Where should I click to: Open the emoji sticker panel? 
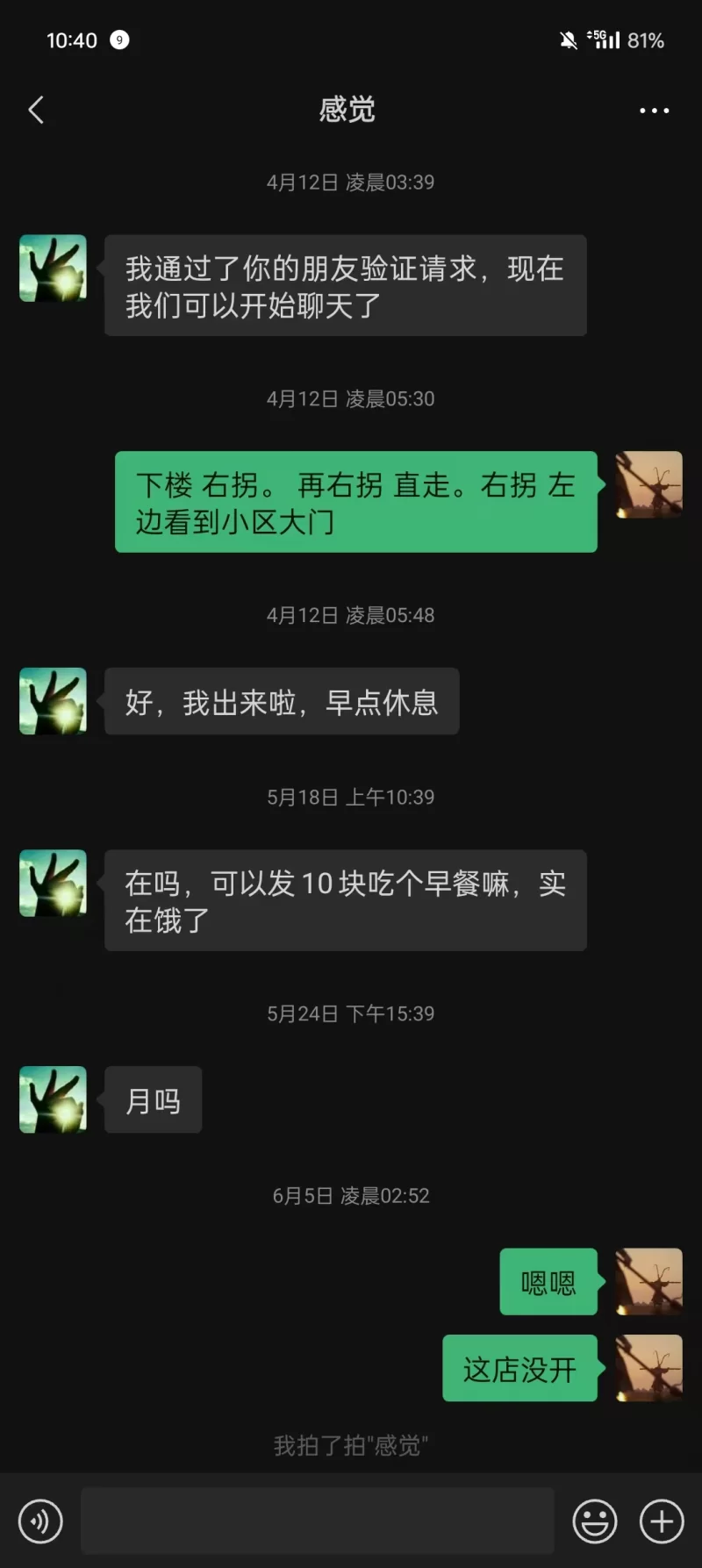595,1521
